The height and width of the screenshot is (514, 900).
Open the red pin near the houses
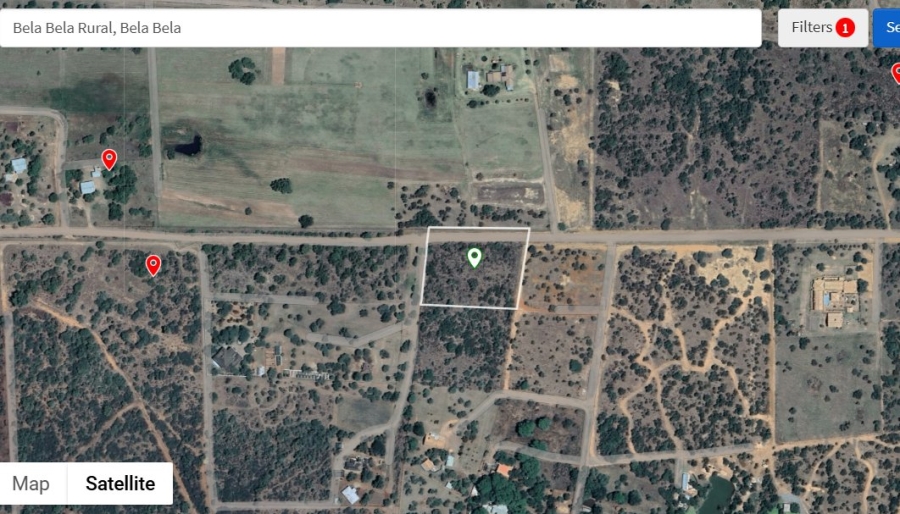click(x=110, y=158)
